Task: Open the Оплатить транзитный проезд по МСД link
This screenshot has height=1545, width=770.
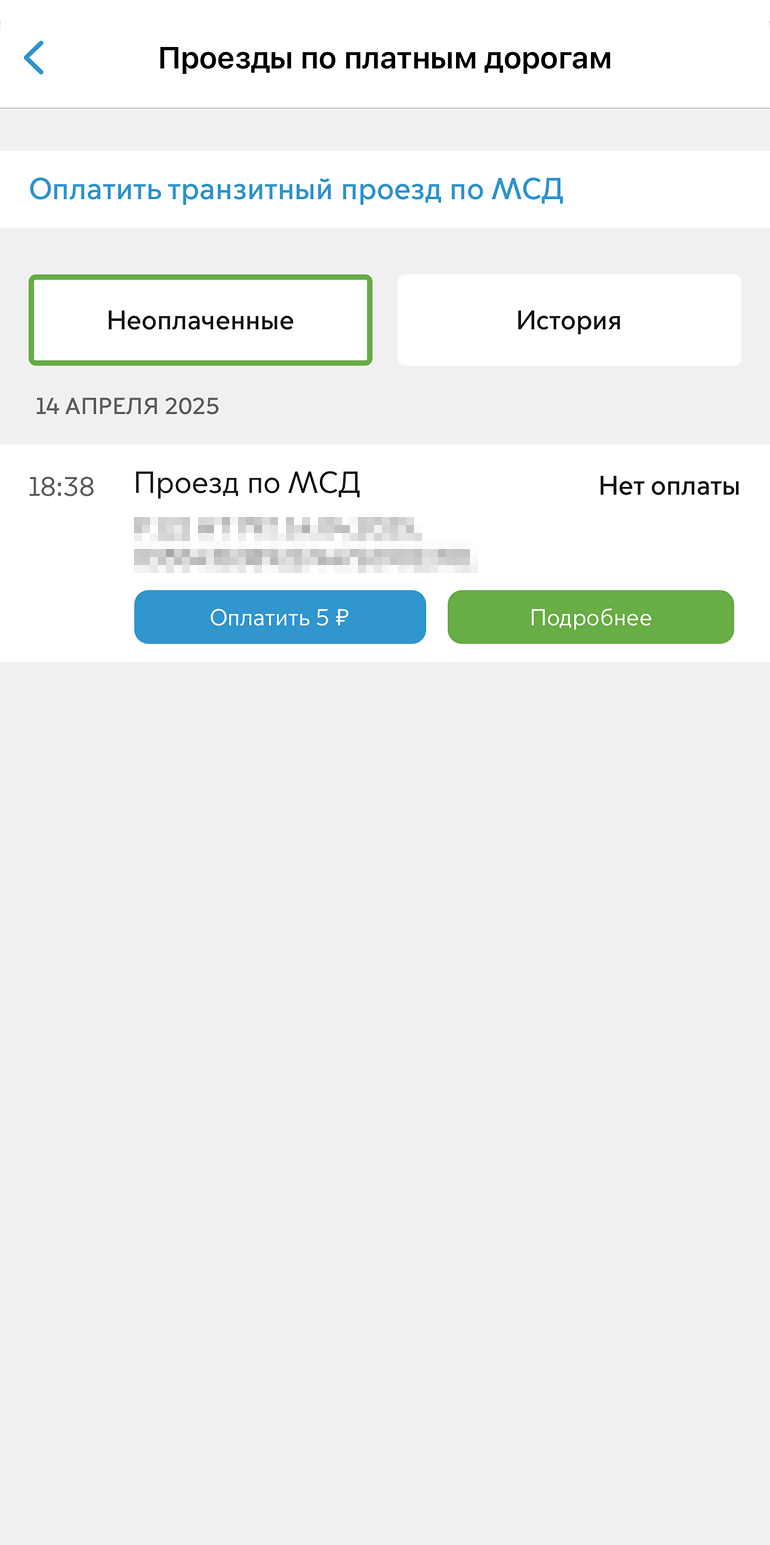Action: [x=296, y=189]
